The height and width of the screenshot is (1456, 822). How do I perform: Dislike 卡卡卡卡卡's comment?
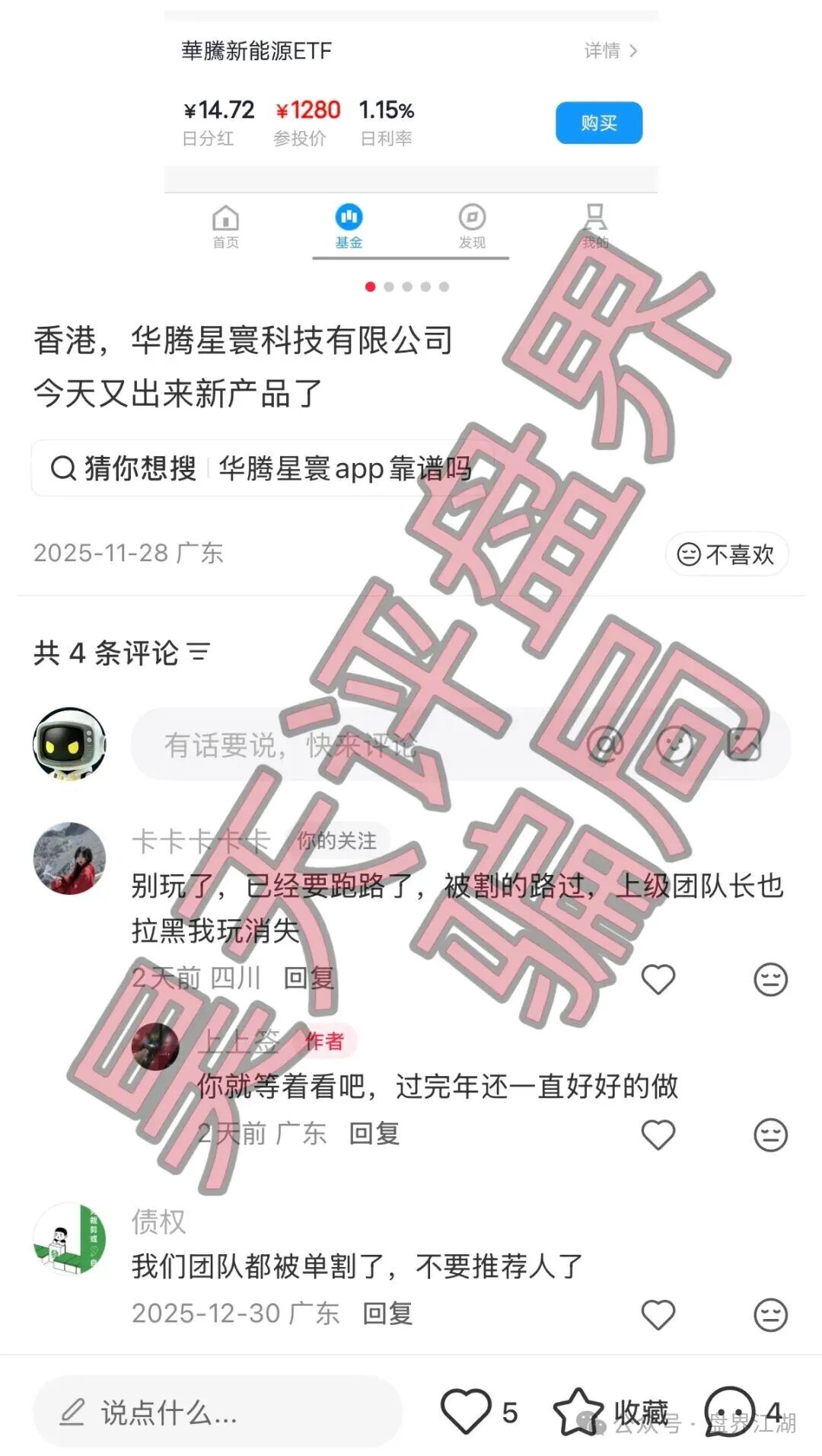pyautogui.click(x=770, y=979)
